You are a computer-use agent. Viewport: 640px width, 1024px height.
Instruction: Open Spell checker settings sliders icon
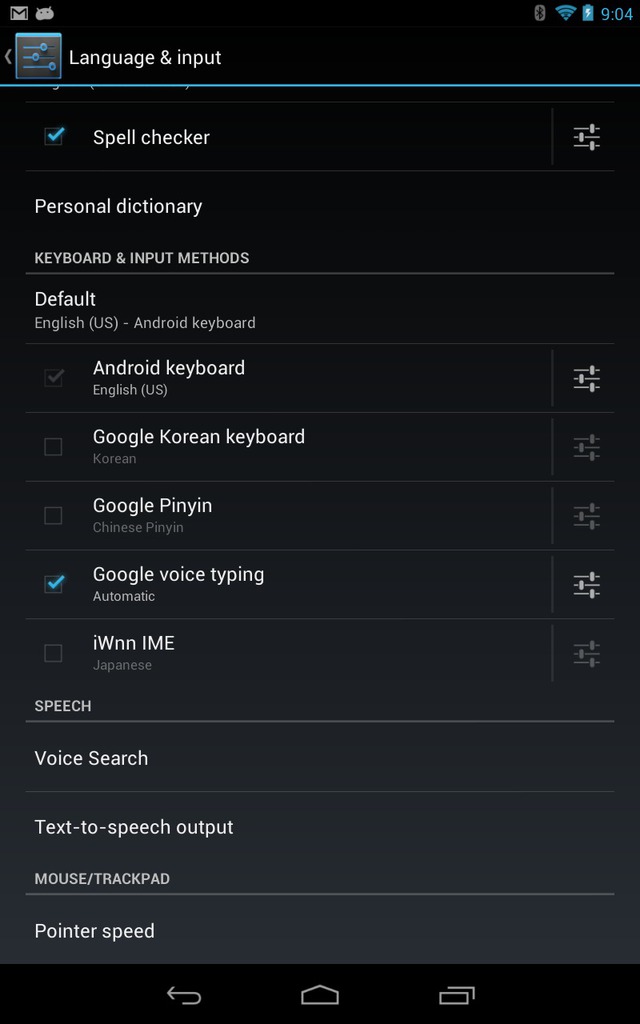pyautogui.click(x=586, y=137)
